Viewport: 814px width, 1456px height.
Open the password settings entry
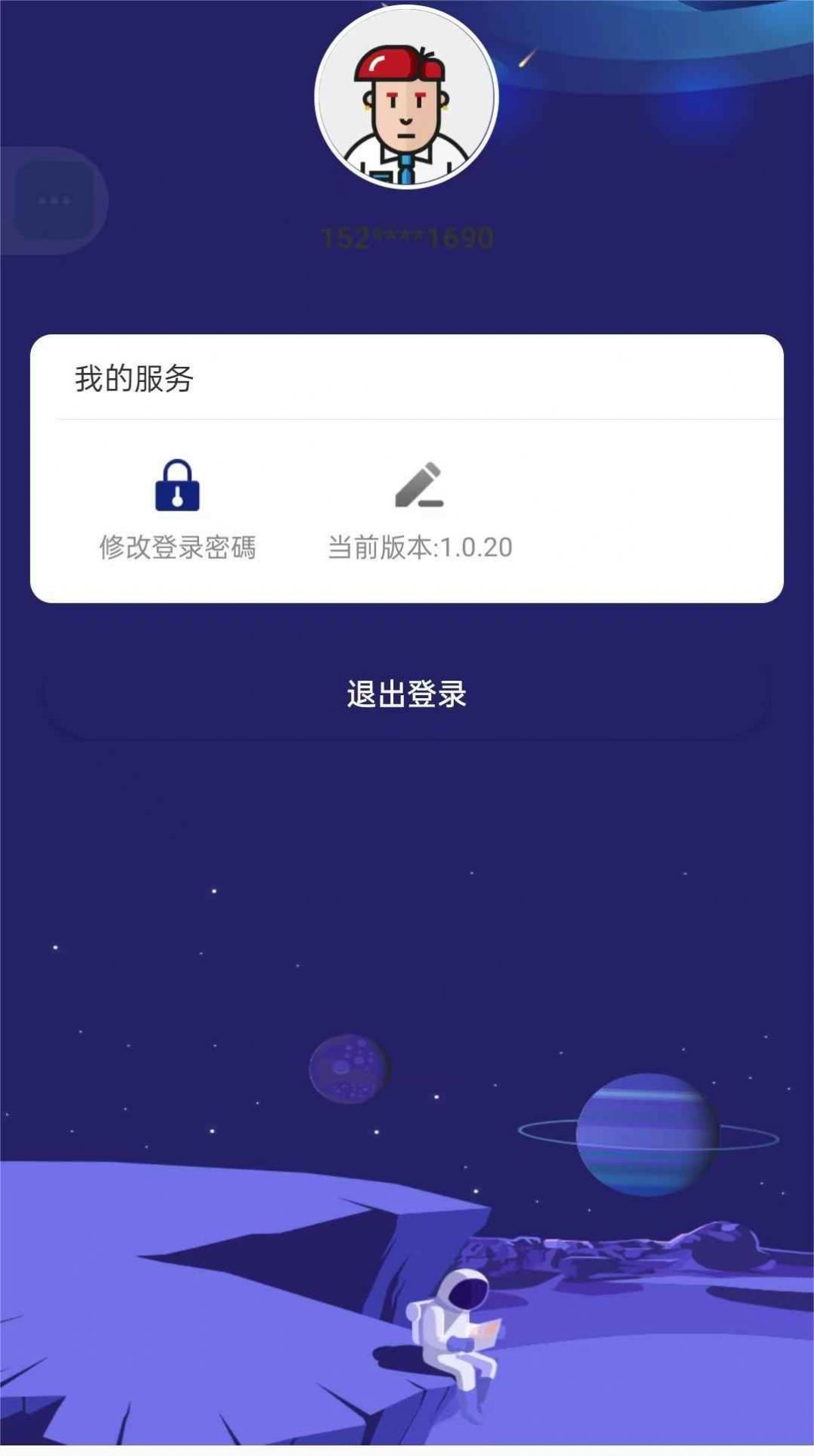tap(177, 514)
